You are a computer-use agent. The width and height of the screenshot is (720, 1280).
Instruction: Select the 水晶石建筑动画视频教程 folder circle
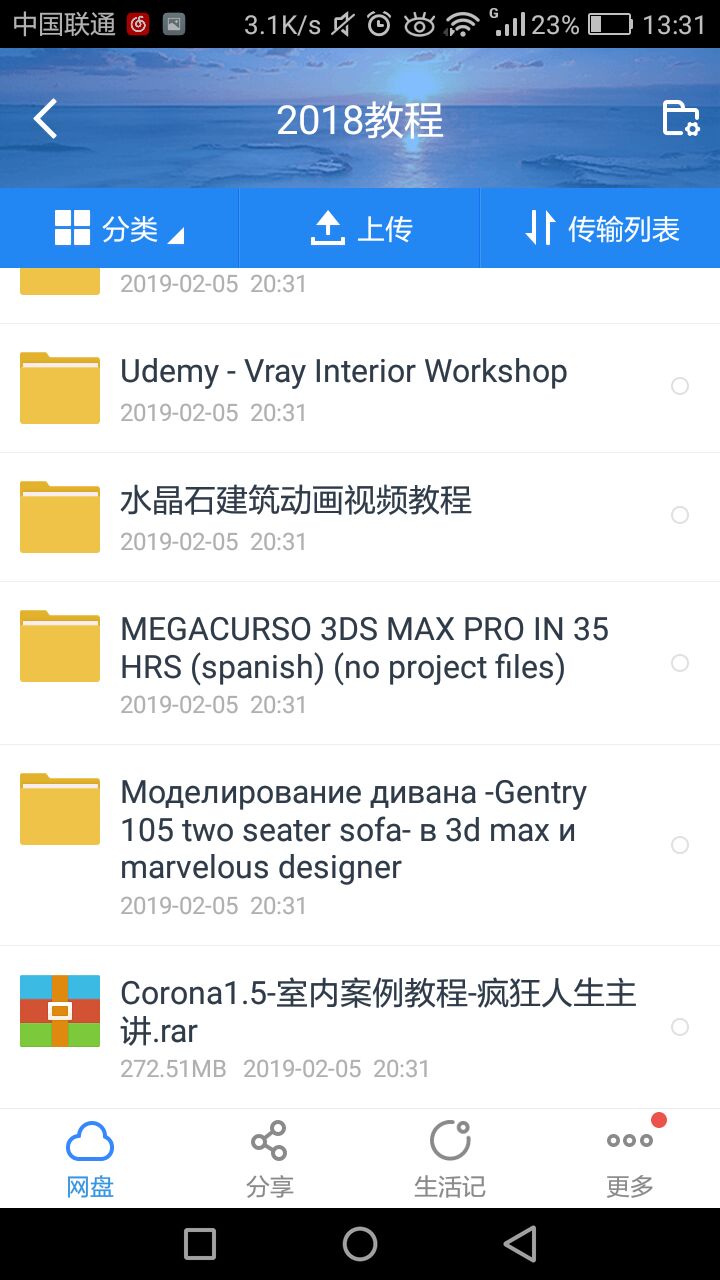(x=680, y=515)
